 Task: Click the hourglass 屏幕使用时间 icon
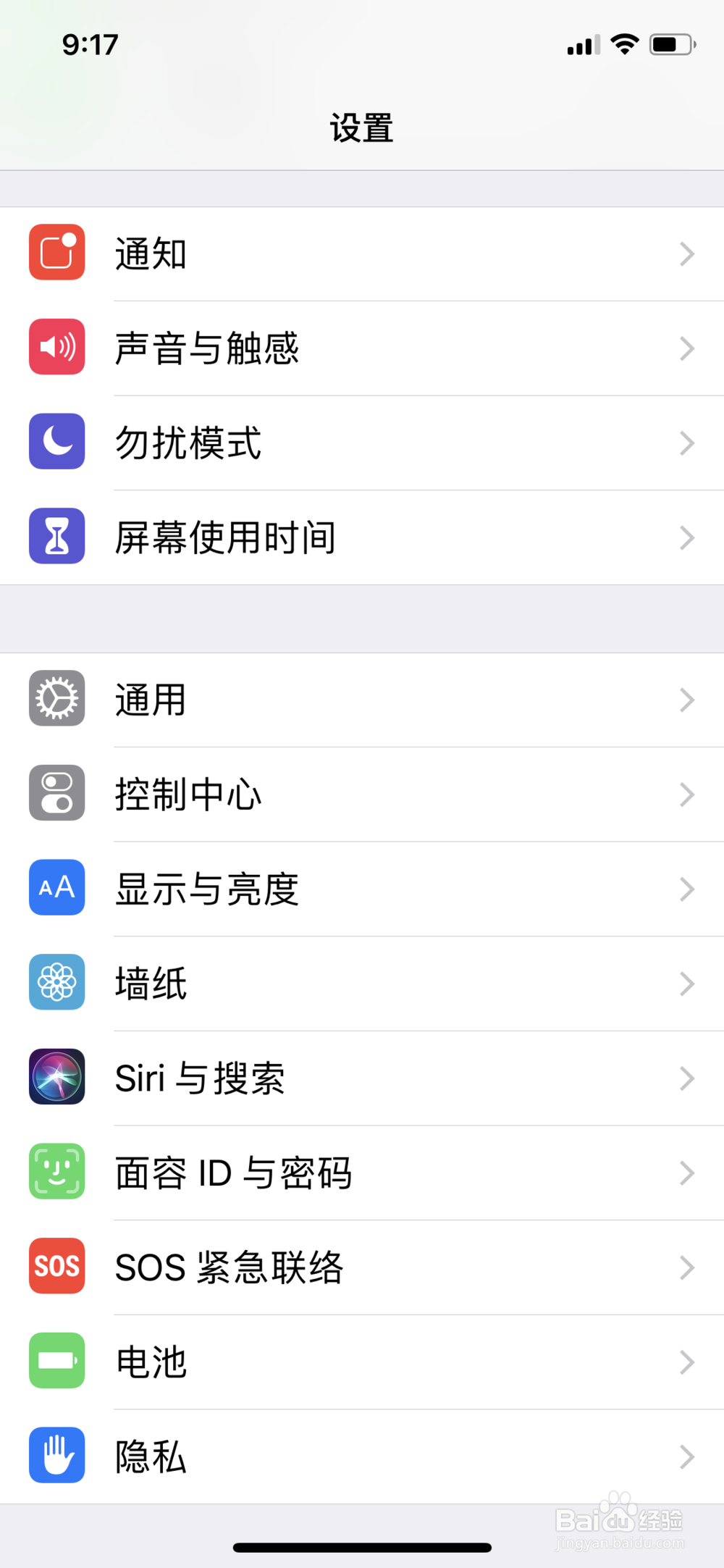click(56, 536)
